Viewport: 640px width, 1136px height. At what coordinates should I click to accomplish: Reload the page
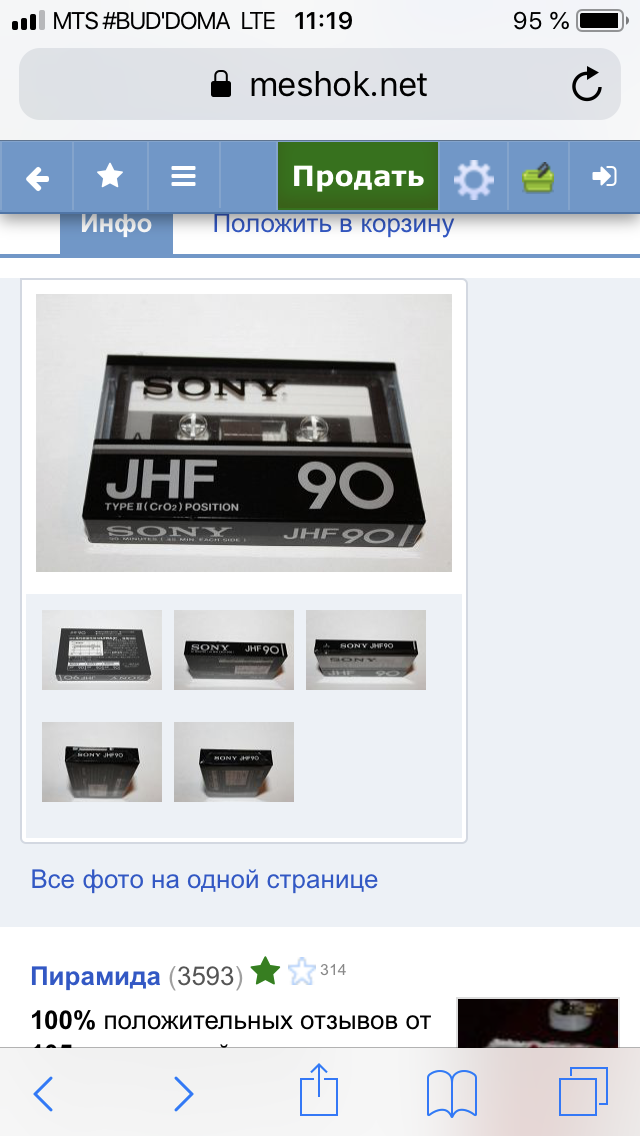tap(586, 85)
